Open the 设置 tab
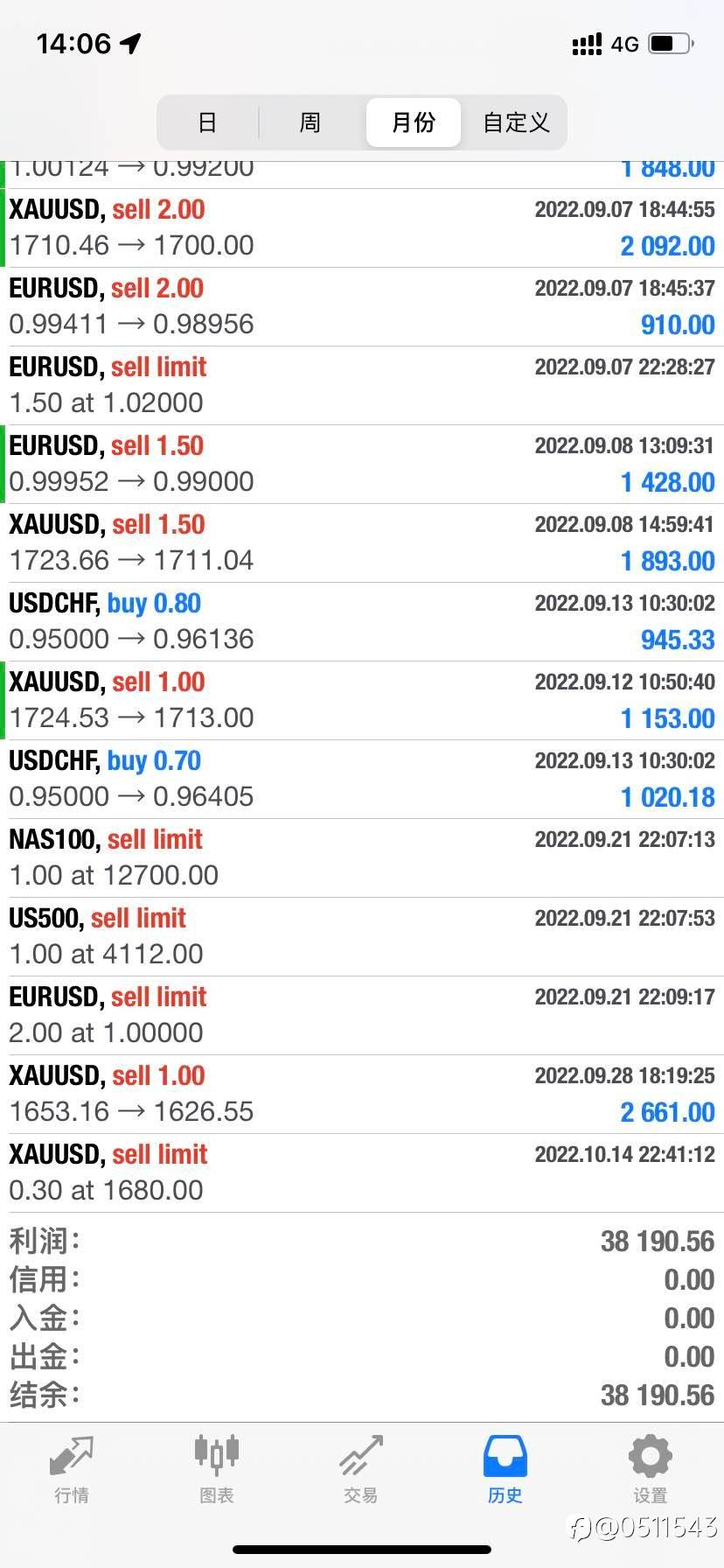The image size is (724, 1568). click(x=651, y=1470)
